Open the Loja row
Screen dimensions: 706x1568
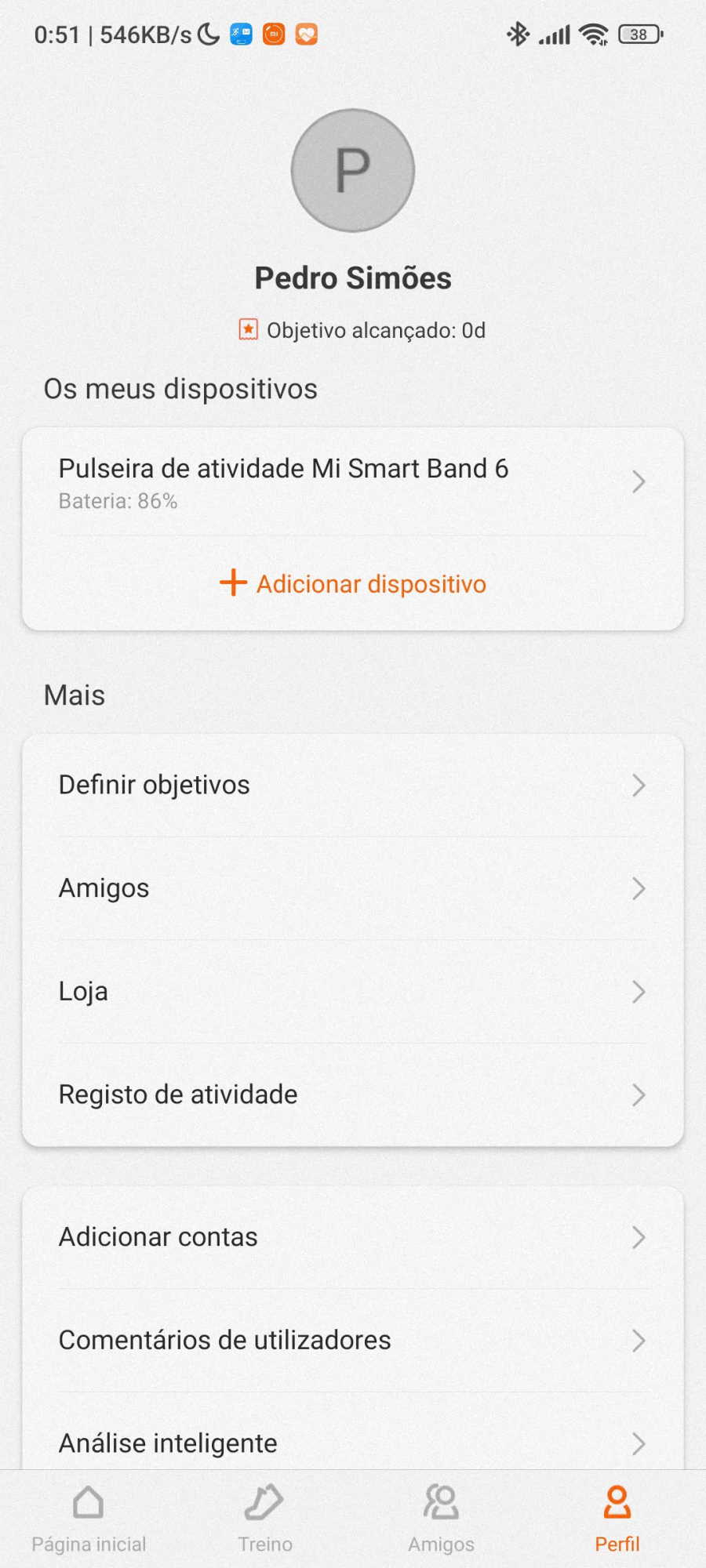(353, 992)
